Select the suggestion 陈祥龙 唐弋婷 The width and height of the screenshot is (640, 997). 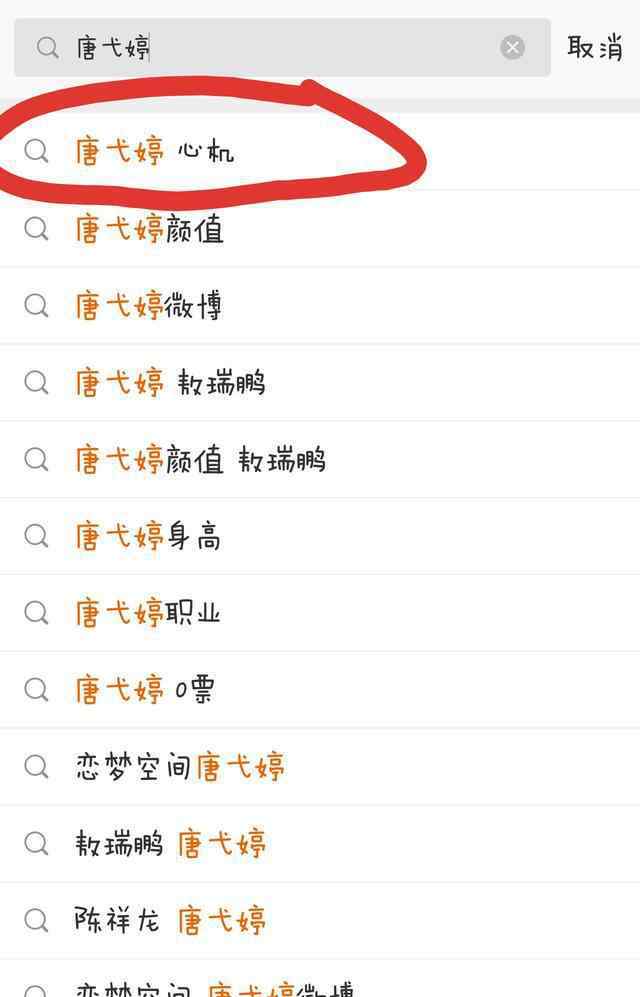pyautogui.click(x=170, y=920)
